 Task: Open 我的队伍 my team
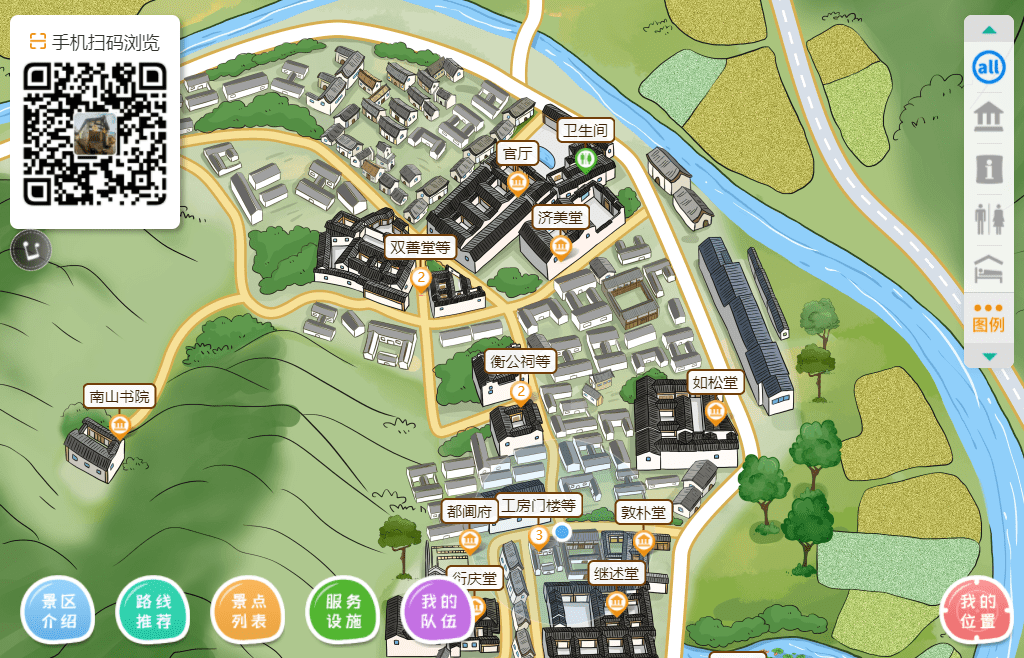[438, 611]
